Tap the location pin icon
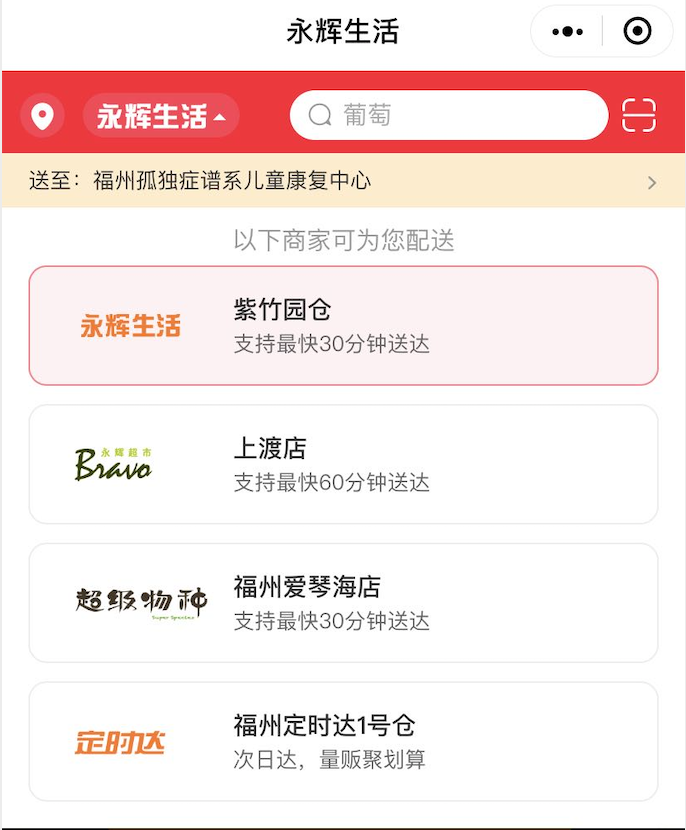The image size is (686, 830). click(x=42, y=116)
